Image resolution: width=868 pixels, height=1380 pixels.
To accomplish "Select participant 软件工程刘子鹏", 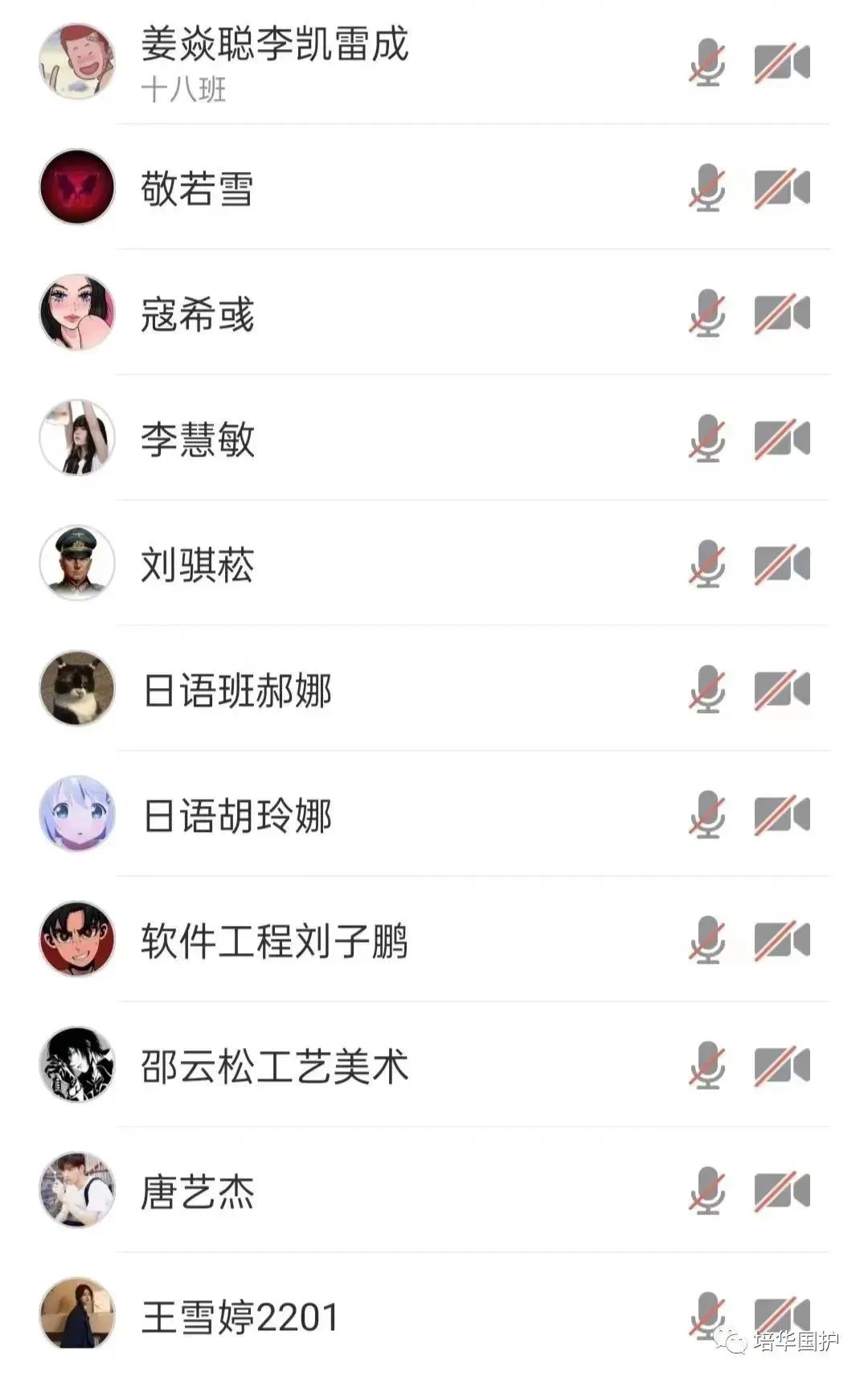I will pyautogui.click(x=275, y=941).
